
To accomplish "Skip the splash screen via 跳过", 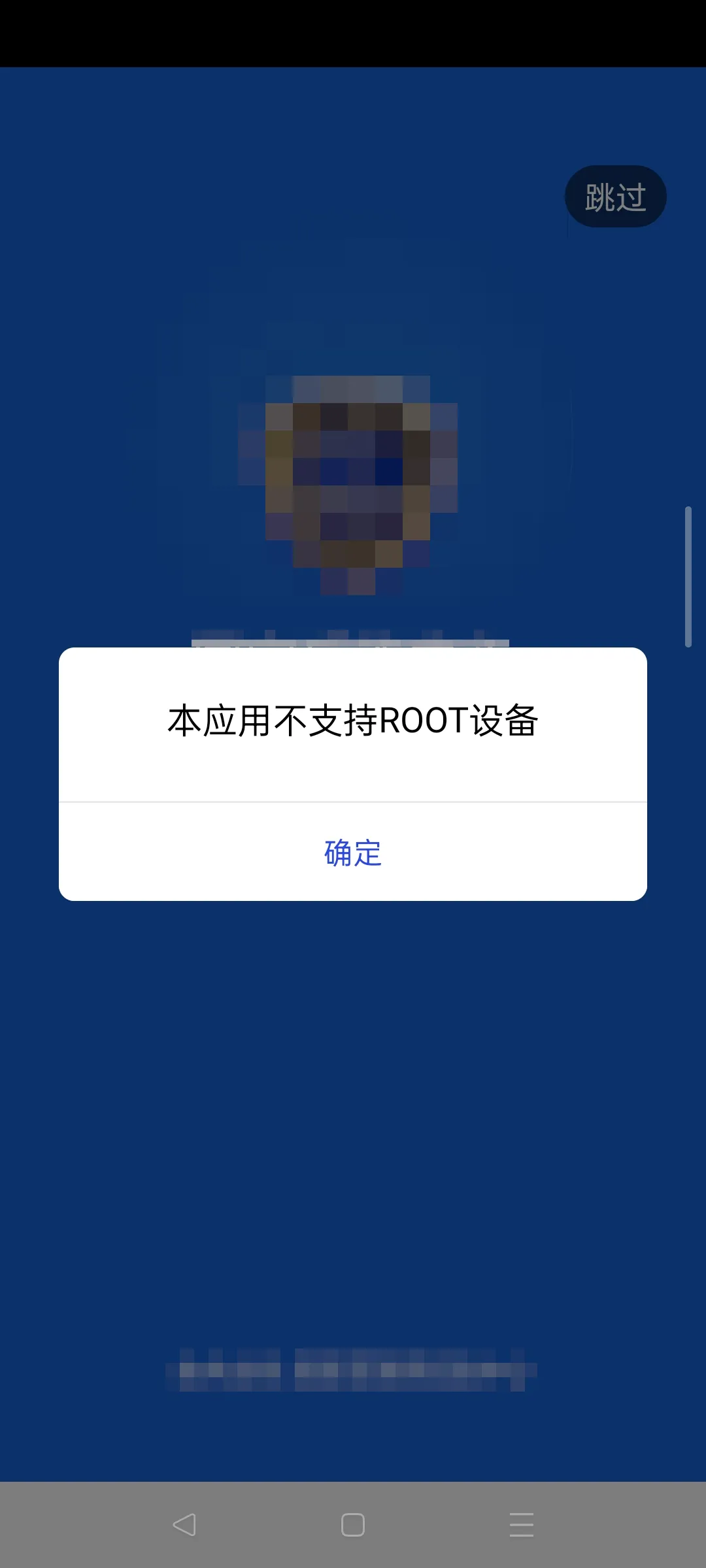I will tap(615, 197).
